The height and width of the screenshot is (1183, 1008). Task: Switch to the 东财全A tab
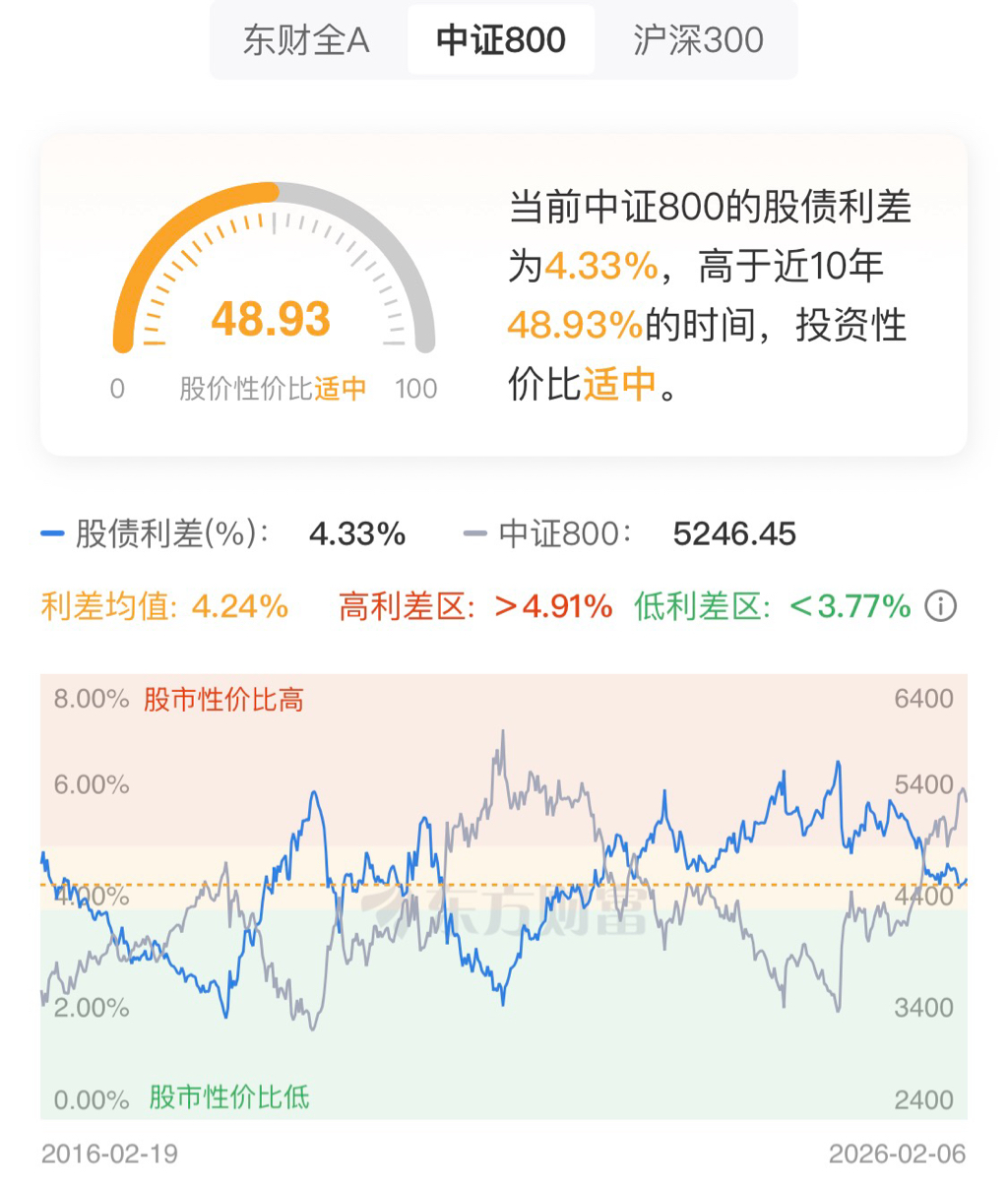pos(306,40)
